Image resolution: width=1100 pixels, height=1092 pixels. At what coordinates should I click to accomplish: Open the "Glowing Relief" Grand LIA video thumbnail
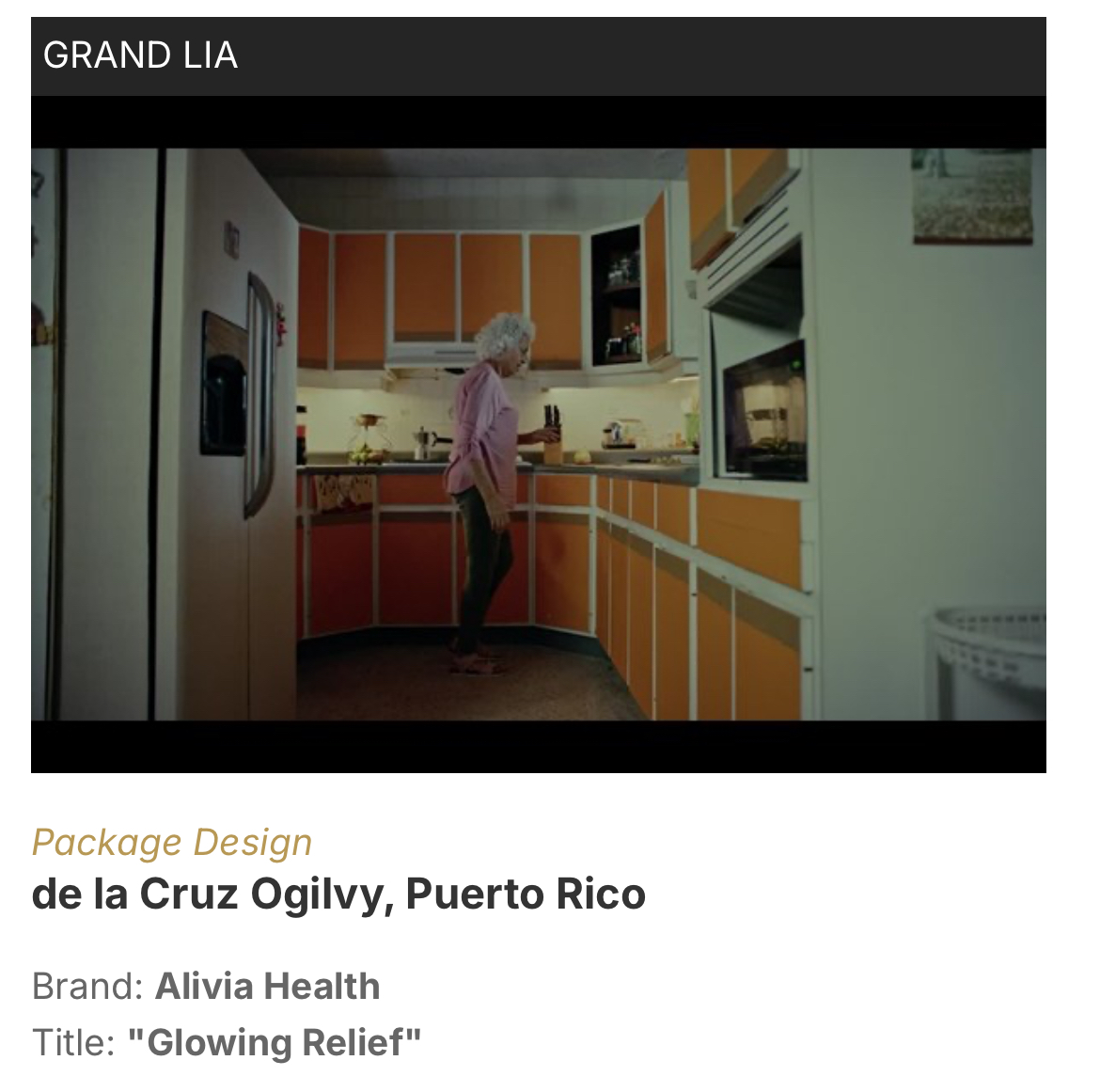point(538,434)
